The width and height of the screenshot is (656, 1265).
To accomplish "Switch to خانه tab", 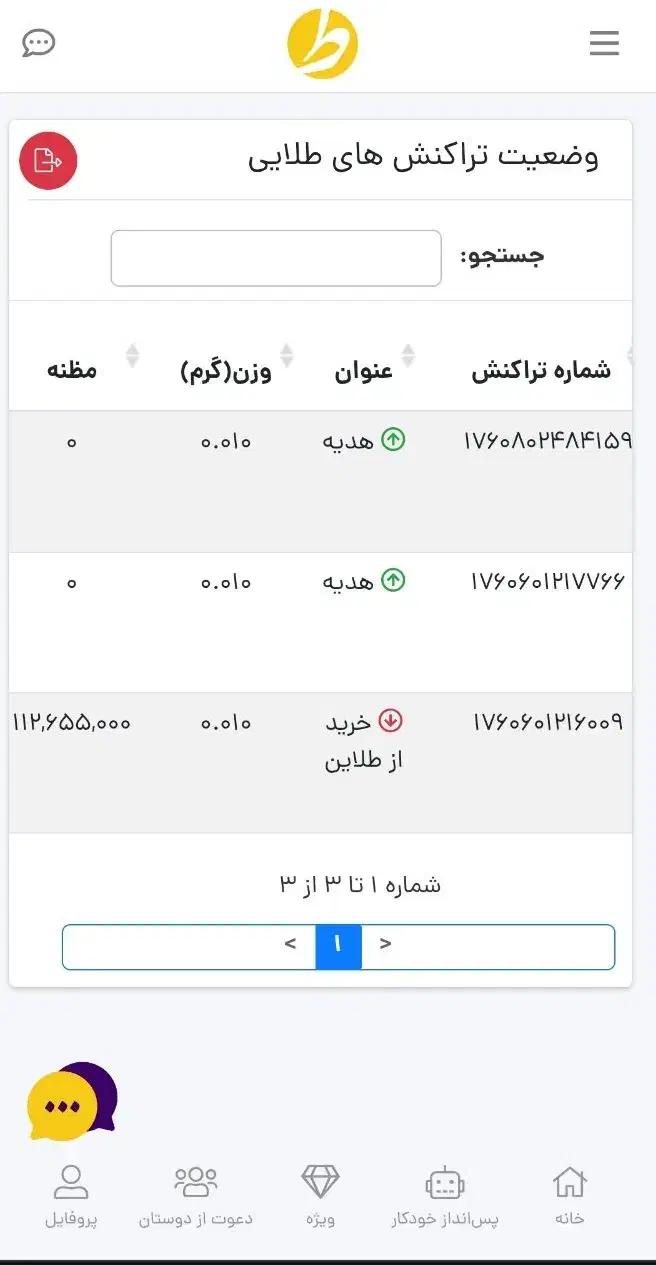I will tap(570, 1196).
